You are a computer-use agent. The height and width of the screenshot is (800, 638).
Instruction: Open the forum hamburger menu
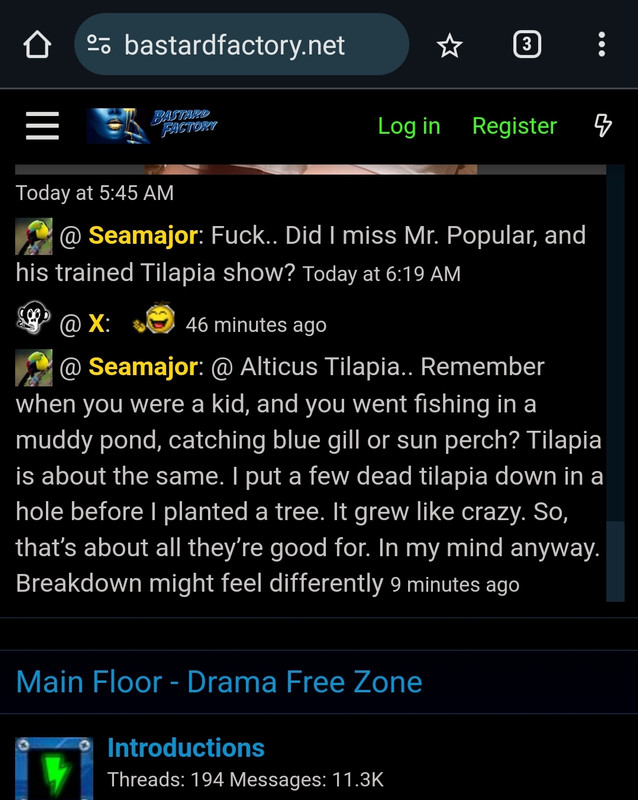pyautogui.click(x=41, y=126)
